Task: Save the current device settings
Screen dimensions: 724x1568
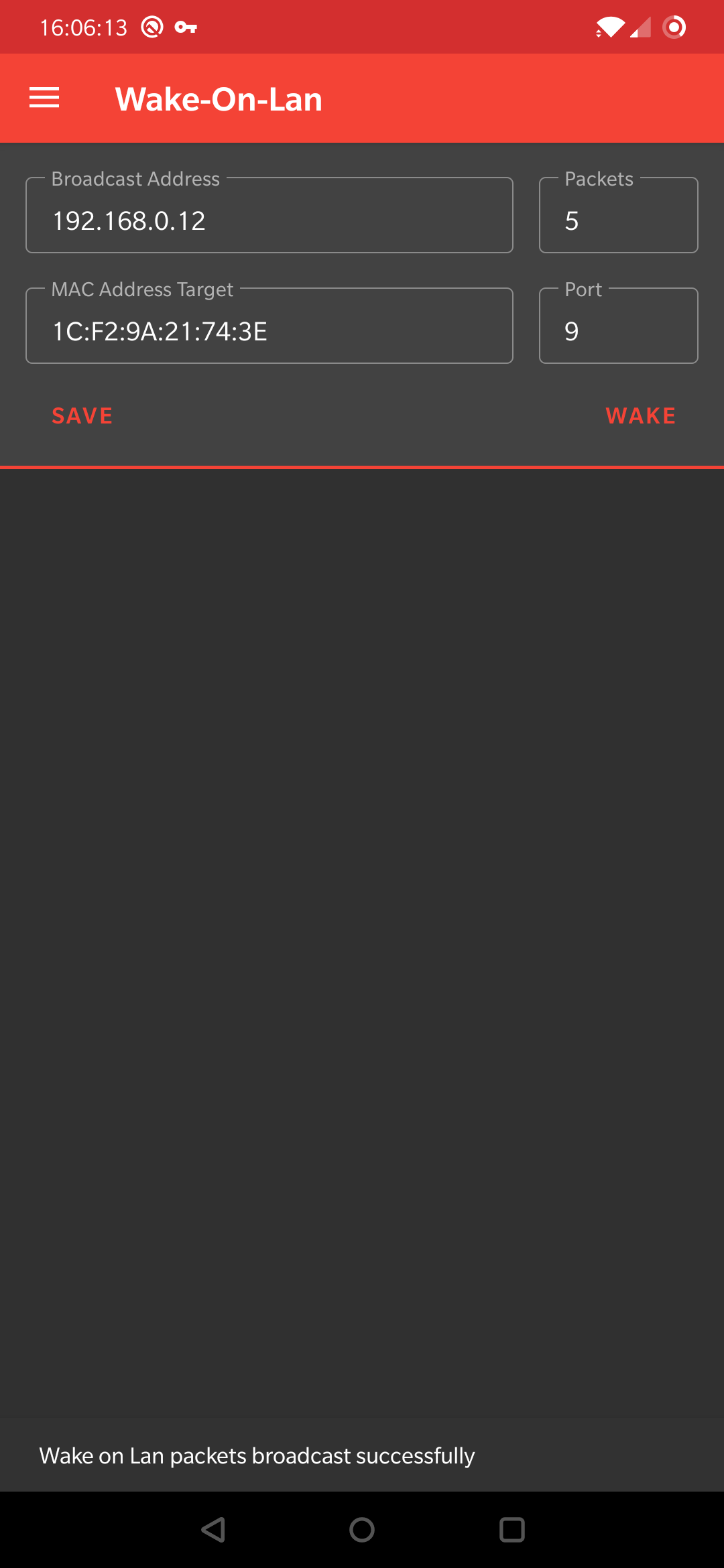Action: [82, 415]
